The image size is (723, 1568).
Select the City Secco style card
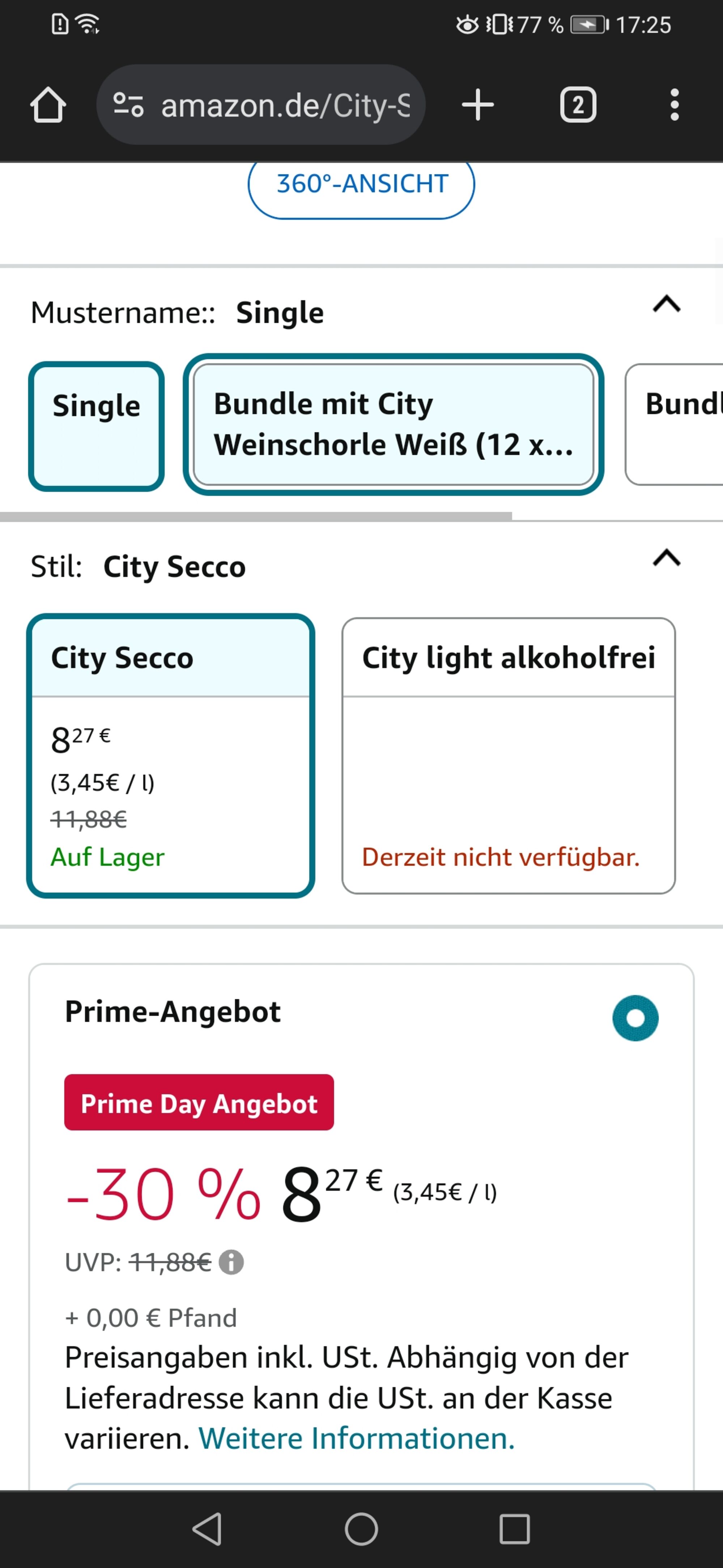tap(170, 755)
